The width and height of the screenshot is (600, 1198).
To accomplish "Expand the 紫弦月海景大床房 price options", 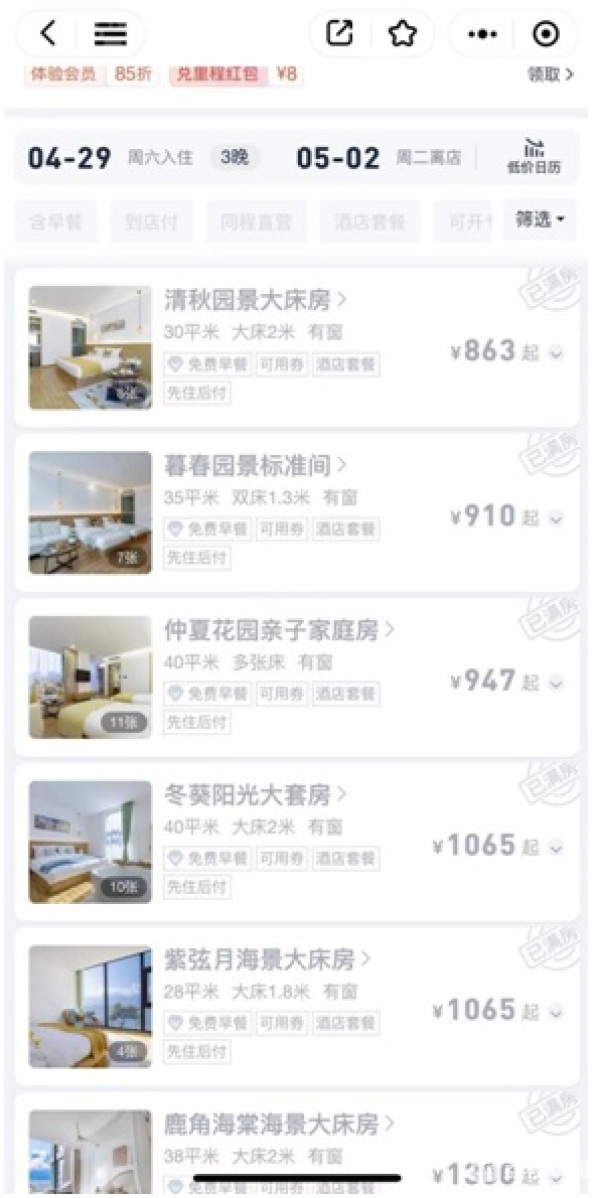I will click(x=556, y=1012).
